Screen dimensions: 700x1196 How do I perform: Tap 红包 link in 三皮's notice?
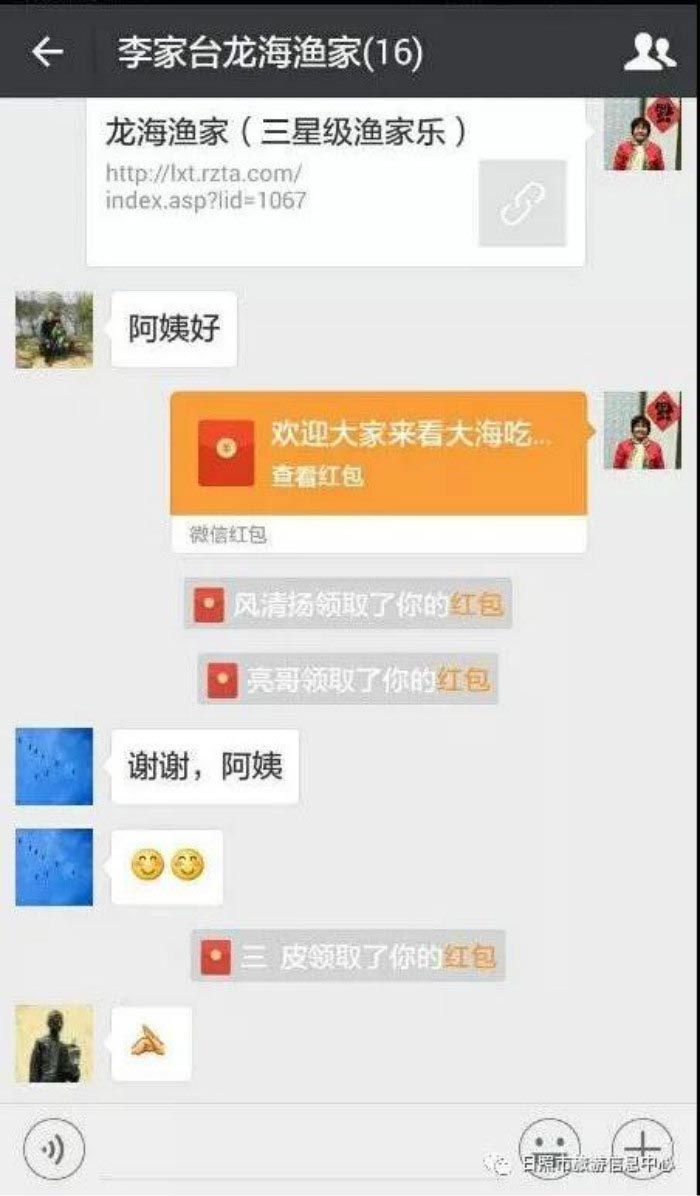point(469,957)
